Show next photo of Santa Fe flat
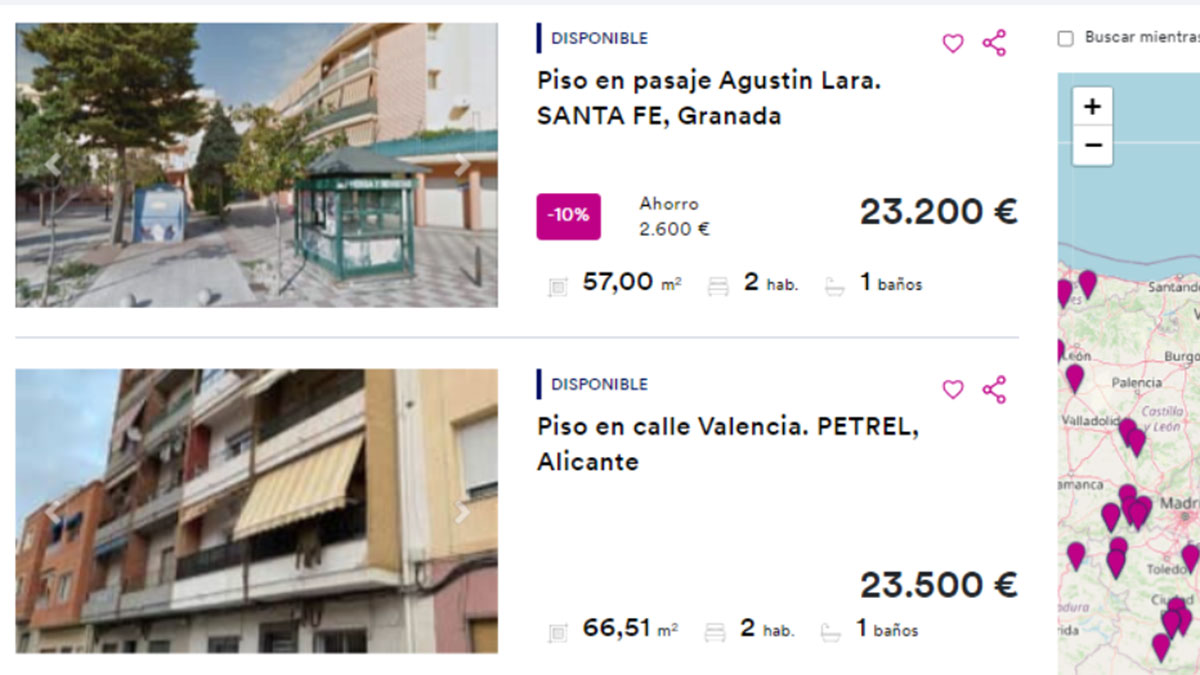This screenshot has height=675, width=1200. pyautogui.click(x=462, y=165)
